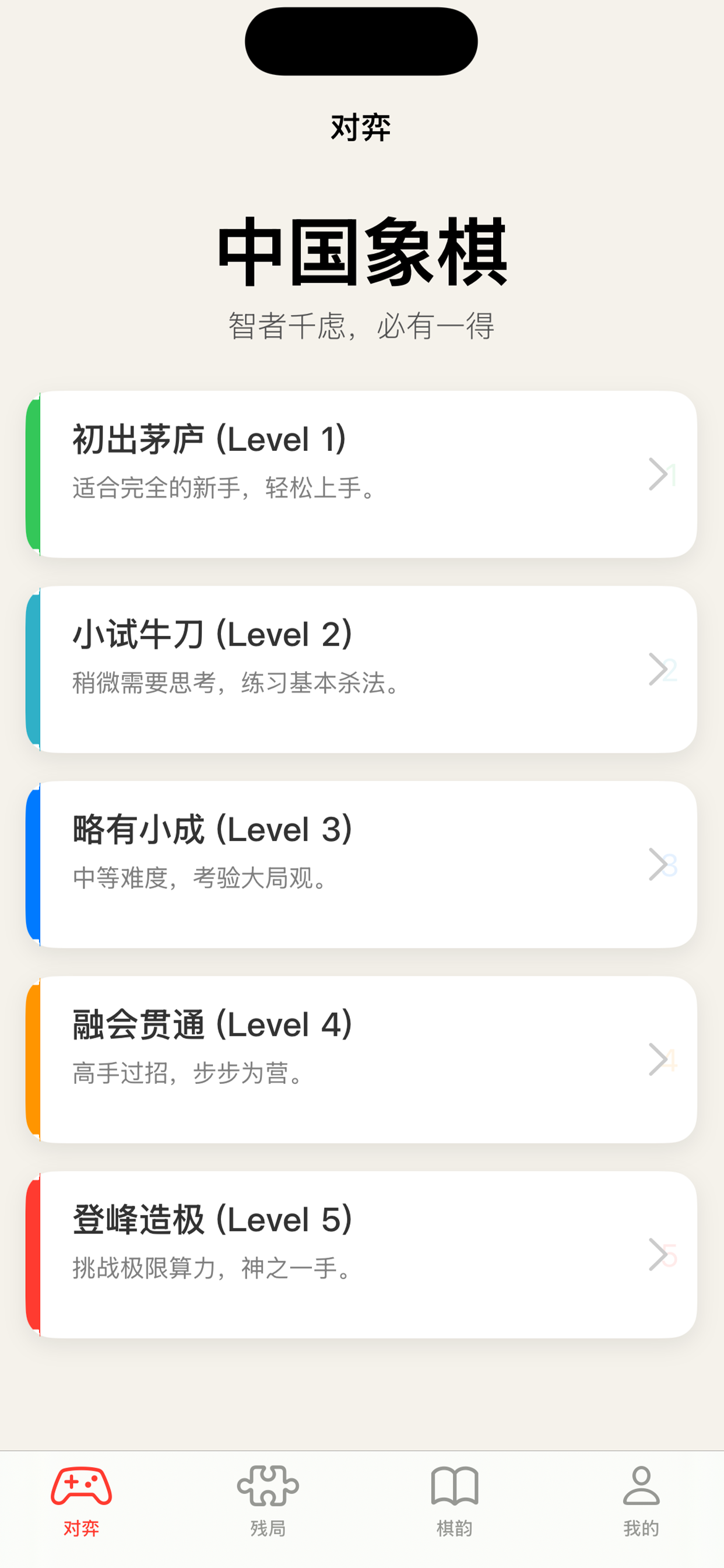Switch to the 残局 tab
This screenshot has width=724, height=1568.
(x=268, y=1500)
